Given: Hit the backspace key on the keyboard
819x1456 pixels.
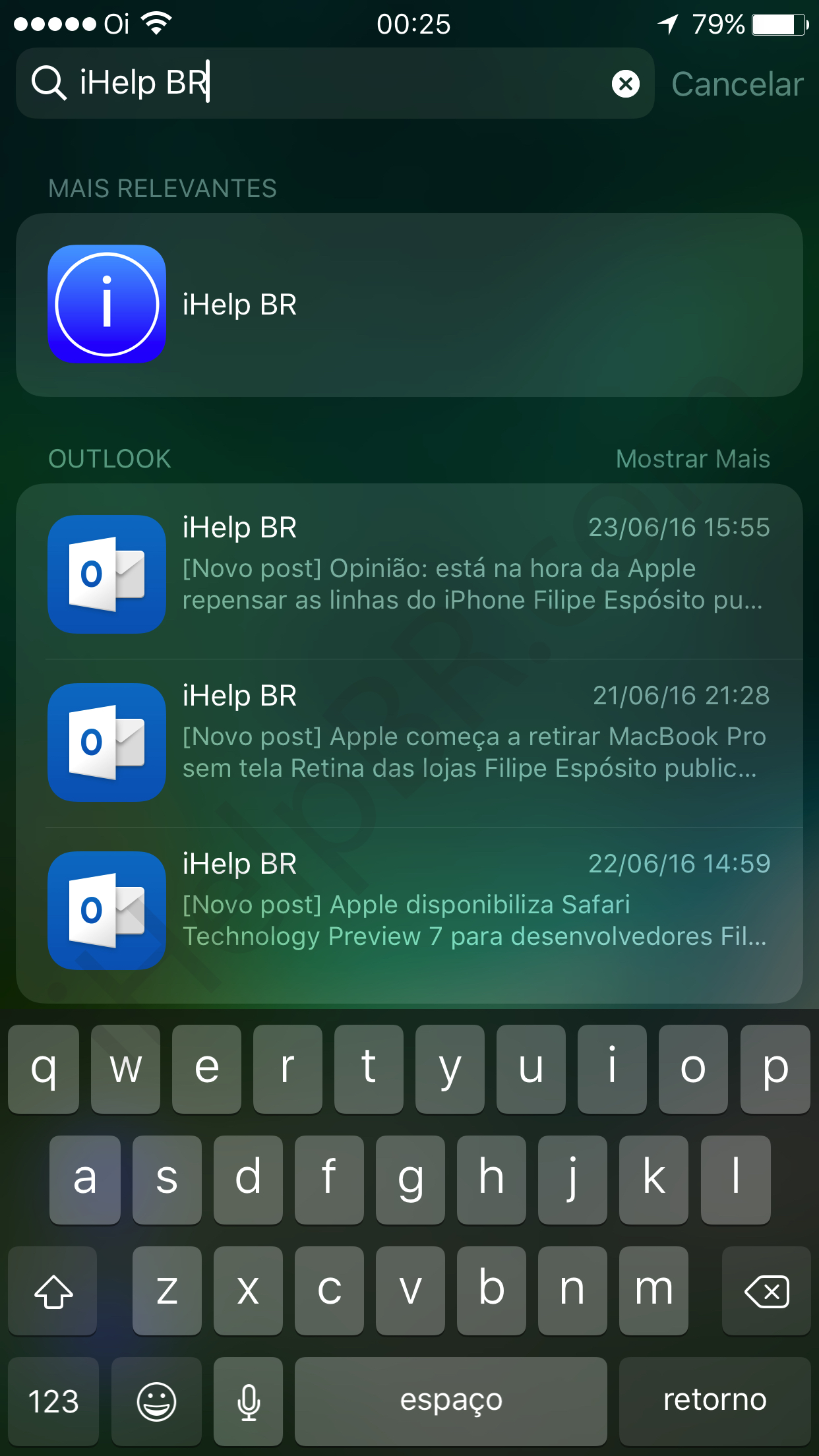Looking at the screenshot, I should pyautogui.click(x=766, y=1290).
